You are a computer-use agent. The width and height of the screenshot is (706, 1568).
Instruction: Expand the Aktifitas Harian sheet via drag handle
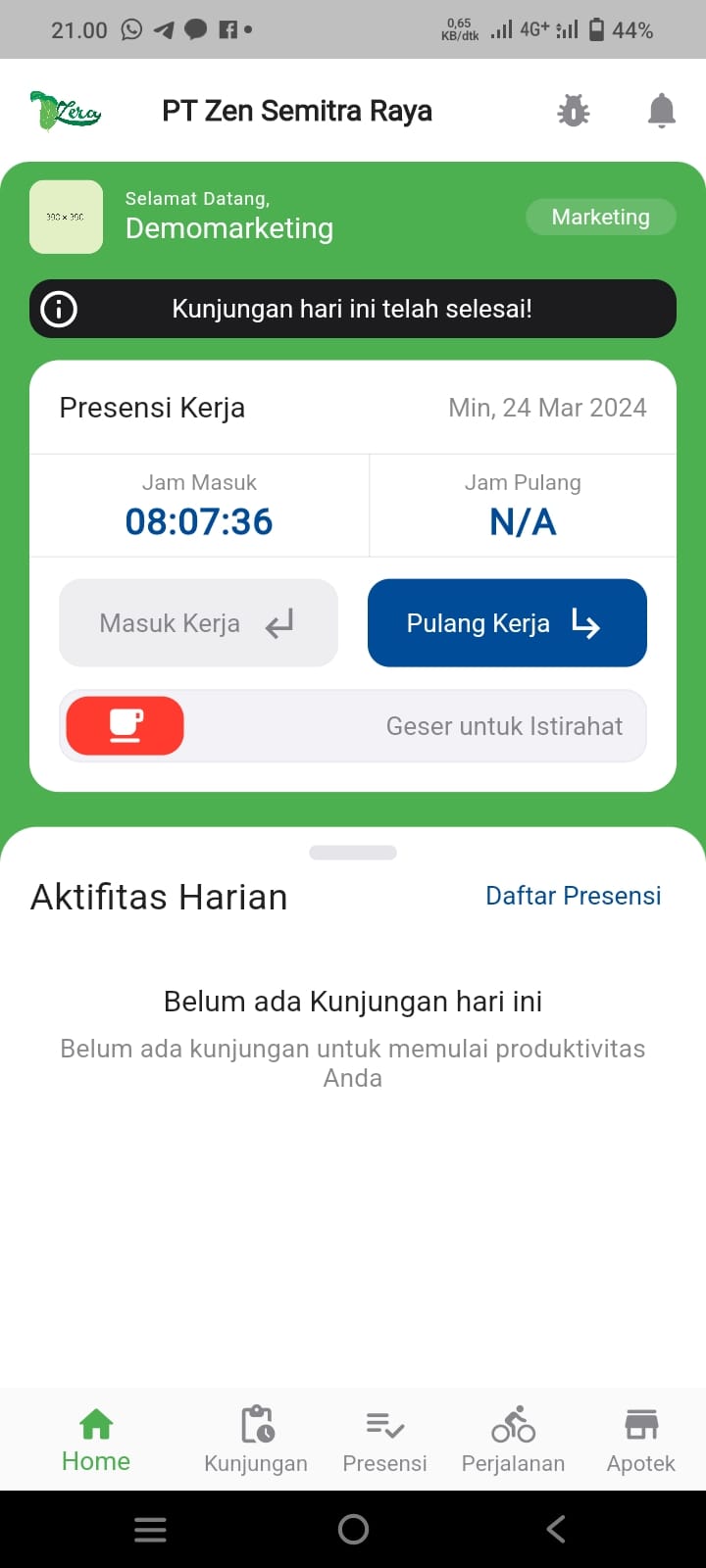pos(353,853)
